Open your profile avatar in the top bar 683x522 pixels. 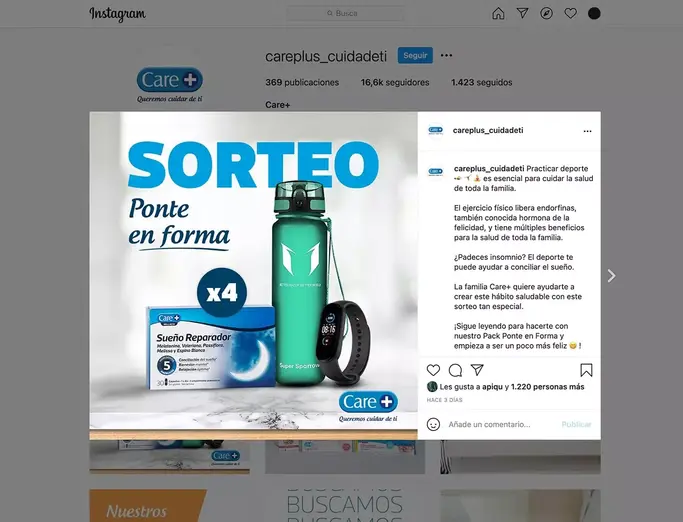pyautogui.click(x=594, y=14)
